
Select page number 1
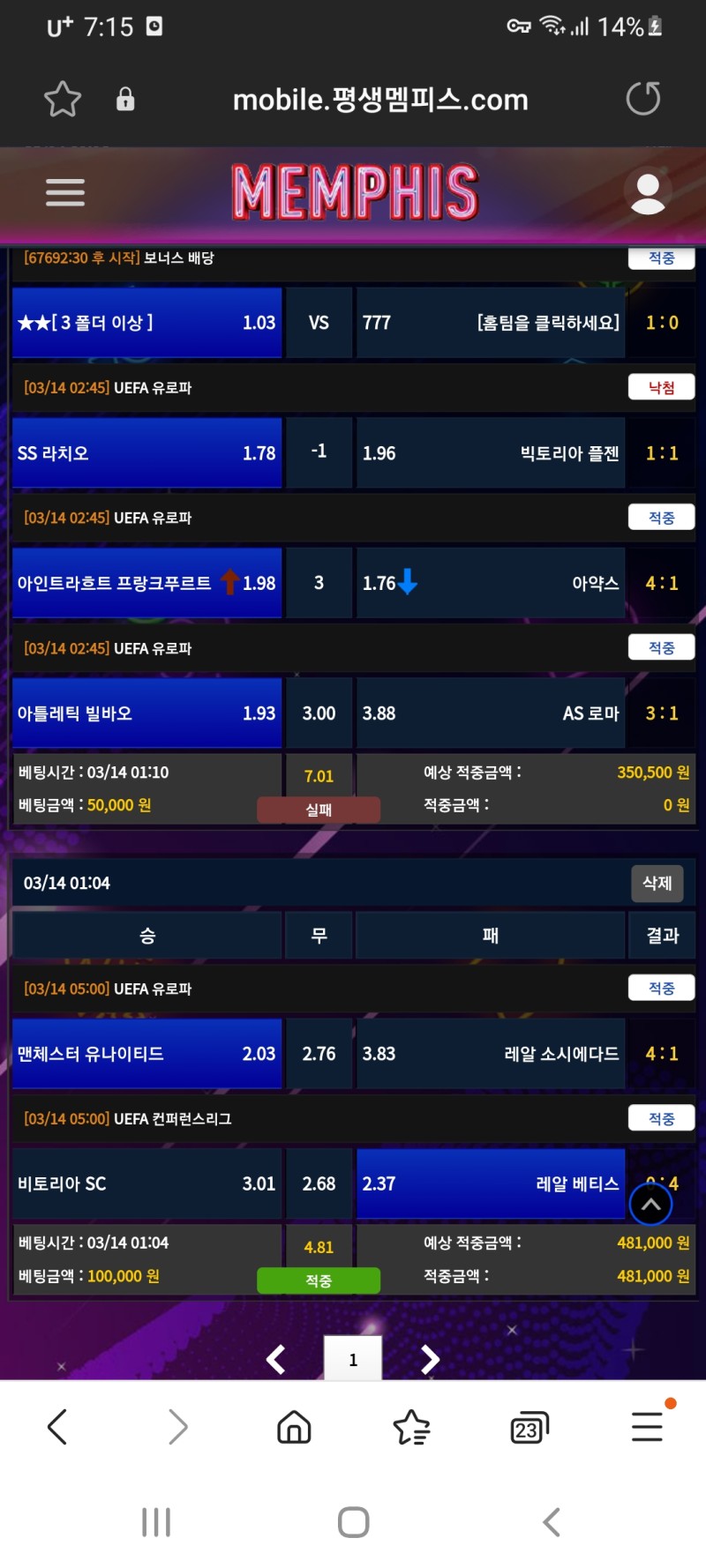point(353,1359)
